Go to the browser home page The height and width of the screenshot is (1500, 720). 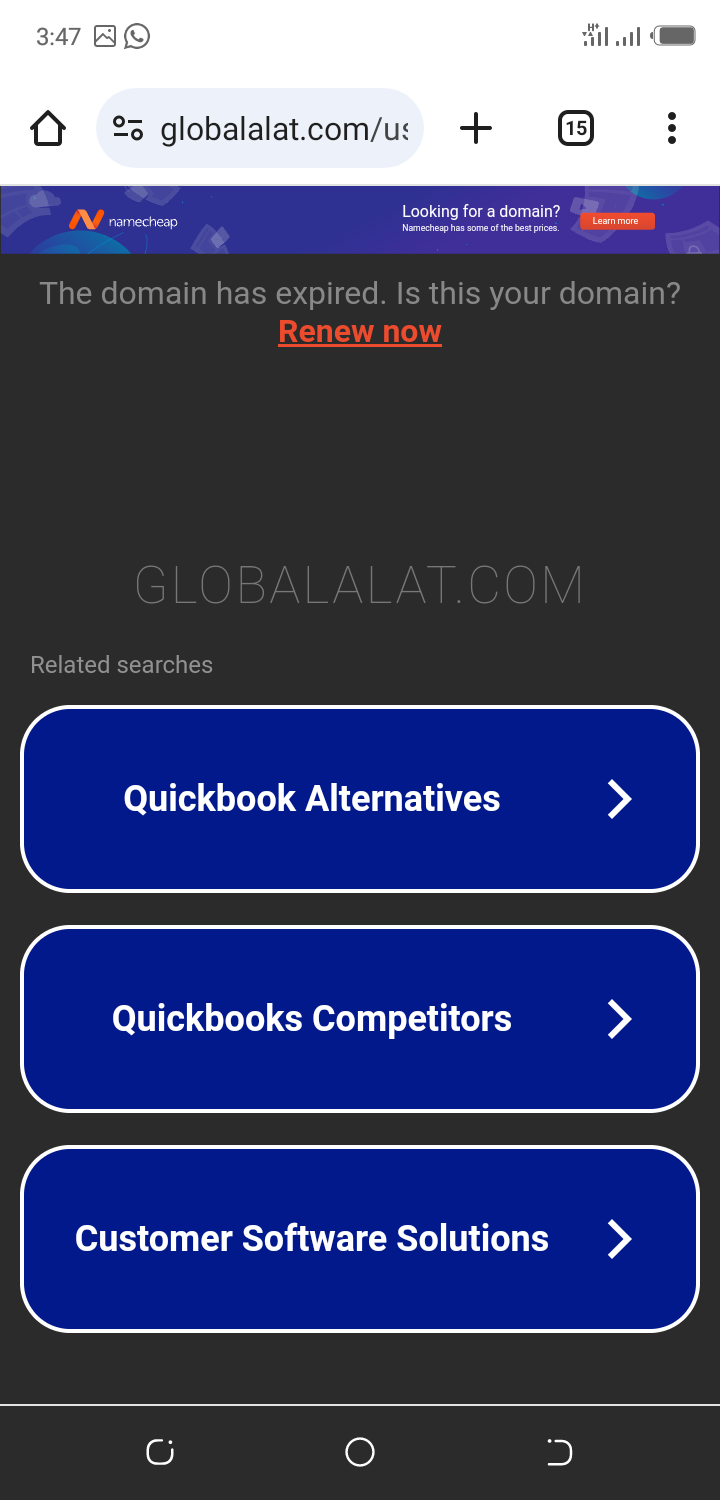pos(48,128)
